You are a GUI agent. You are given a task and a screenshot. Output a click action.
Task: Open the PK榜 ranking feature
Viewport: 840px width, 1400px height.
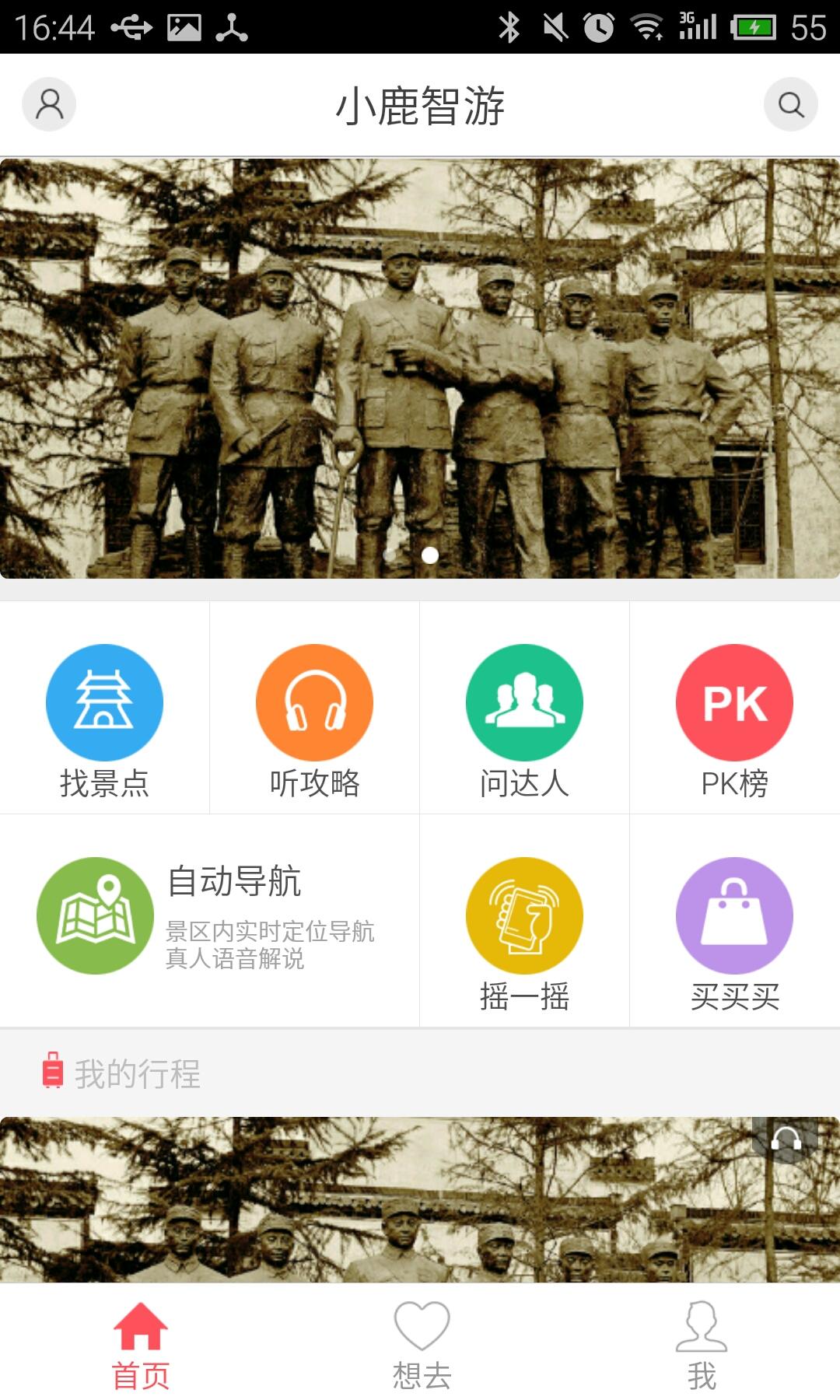[733, 702]
